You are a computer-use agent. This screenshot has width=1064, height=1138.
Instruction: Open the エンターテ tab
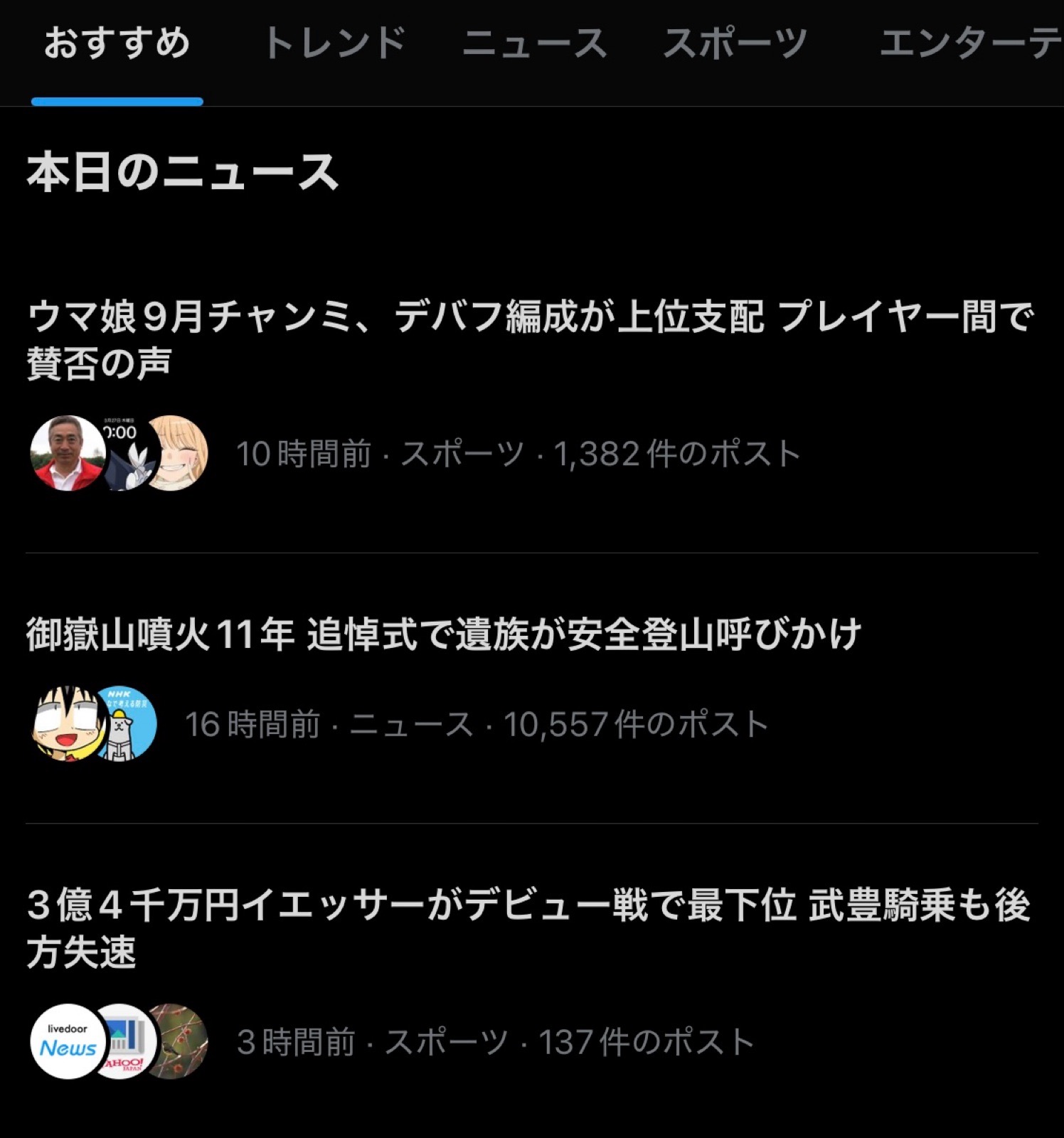(x=971, y=43)
